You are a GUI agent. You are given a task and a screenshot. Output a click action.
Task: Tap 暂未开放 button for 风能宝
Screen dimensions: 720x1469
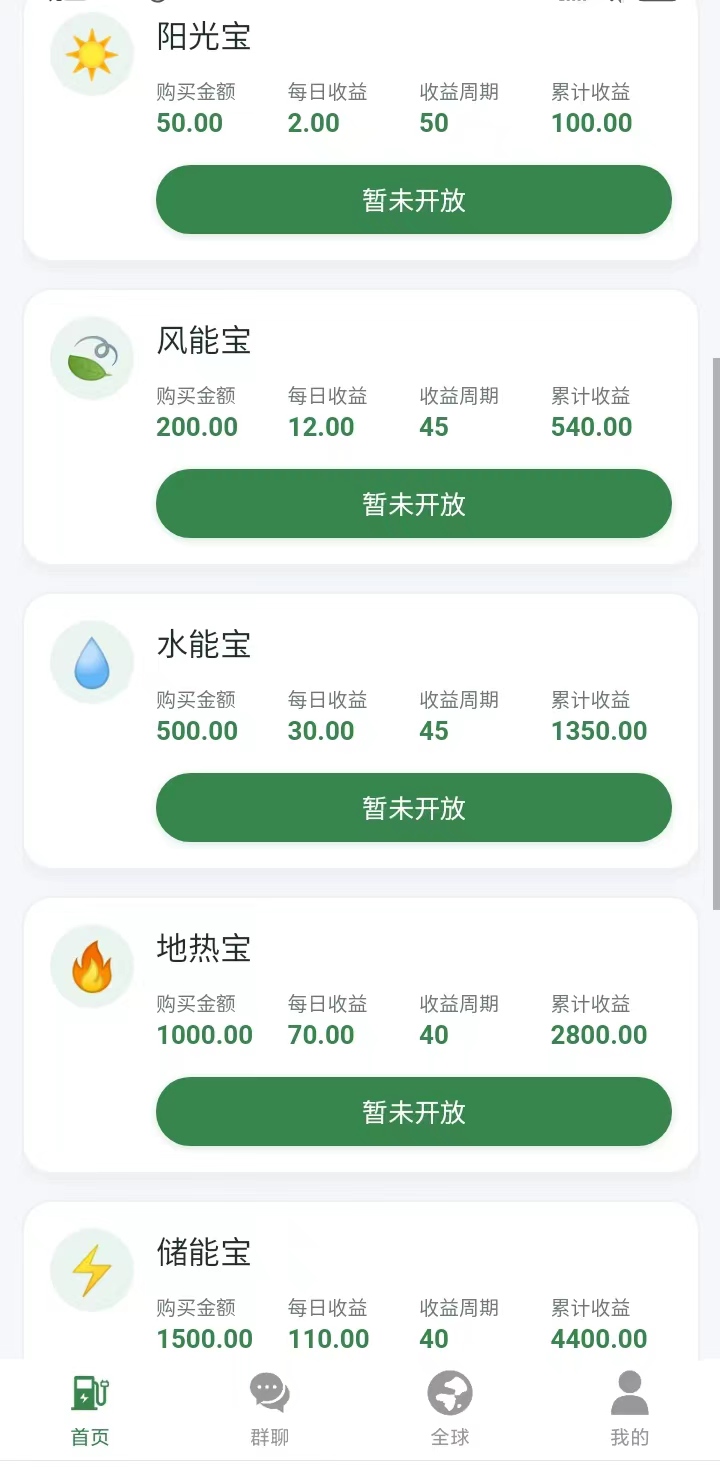point(413,504)
